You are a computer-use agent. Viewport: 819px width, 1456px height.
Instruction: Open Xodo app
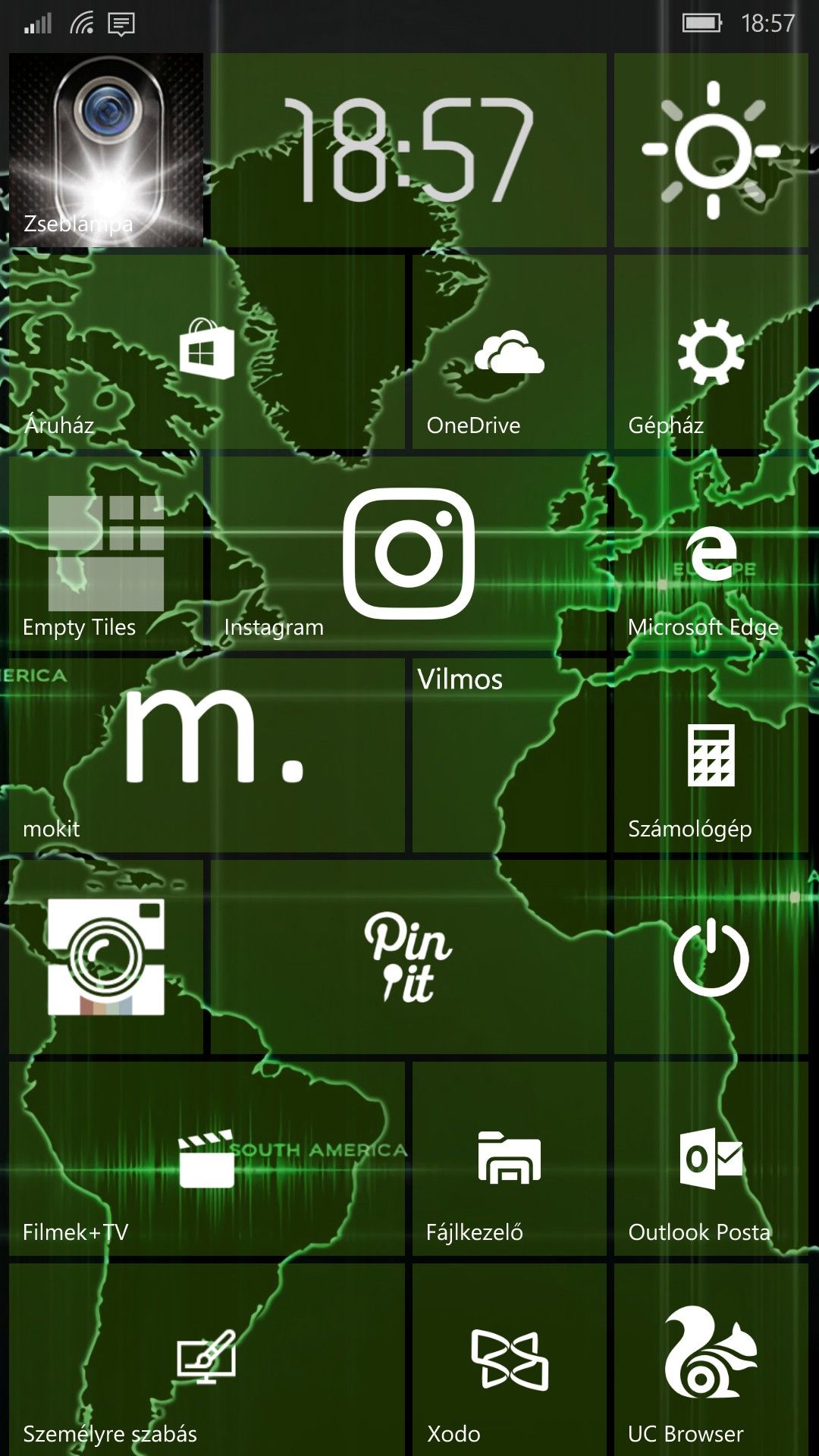[x=509, y=1359]
